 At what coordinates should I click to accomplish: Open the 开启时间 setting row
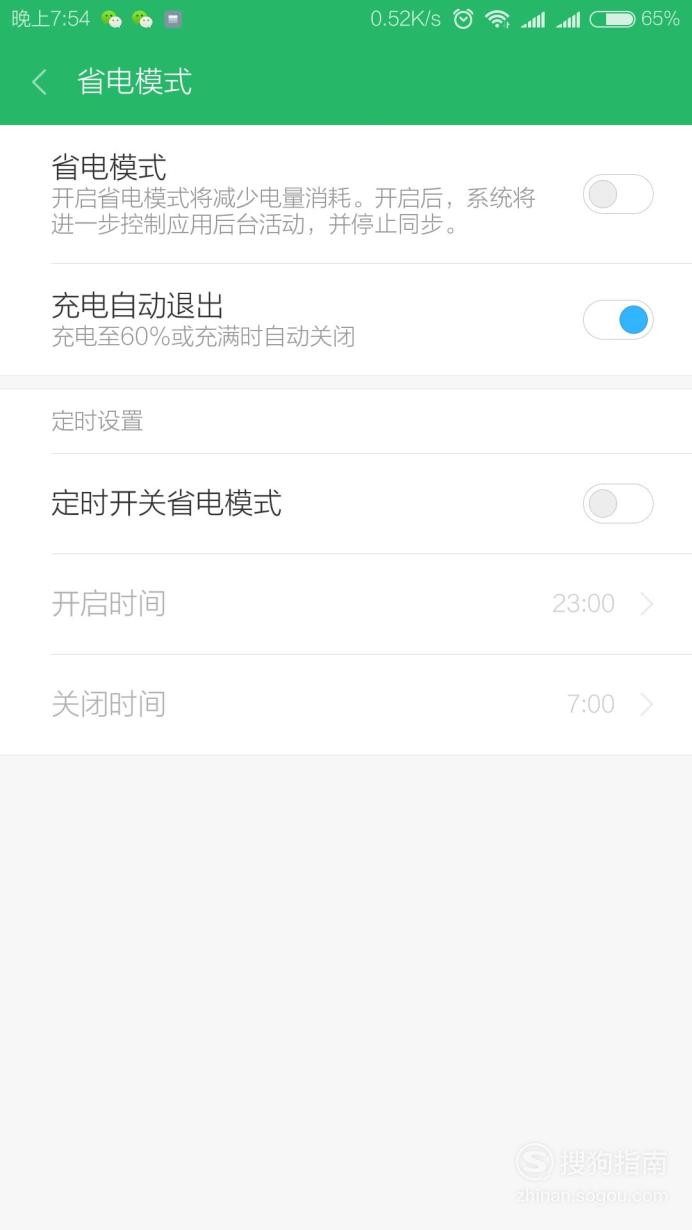click(x=346, y=604)
